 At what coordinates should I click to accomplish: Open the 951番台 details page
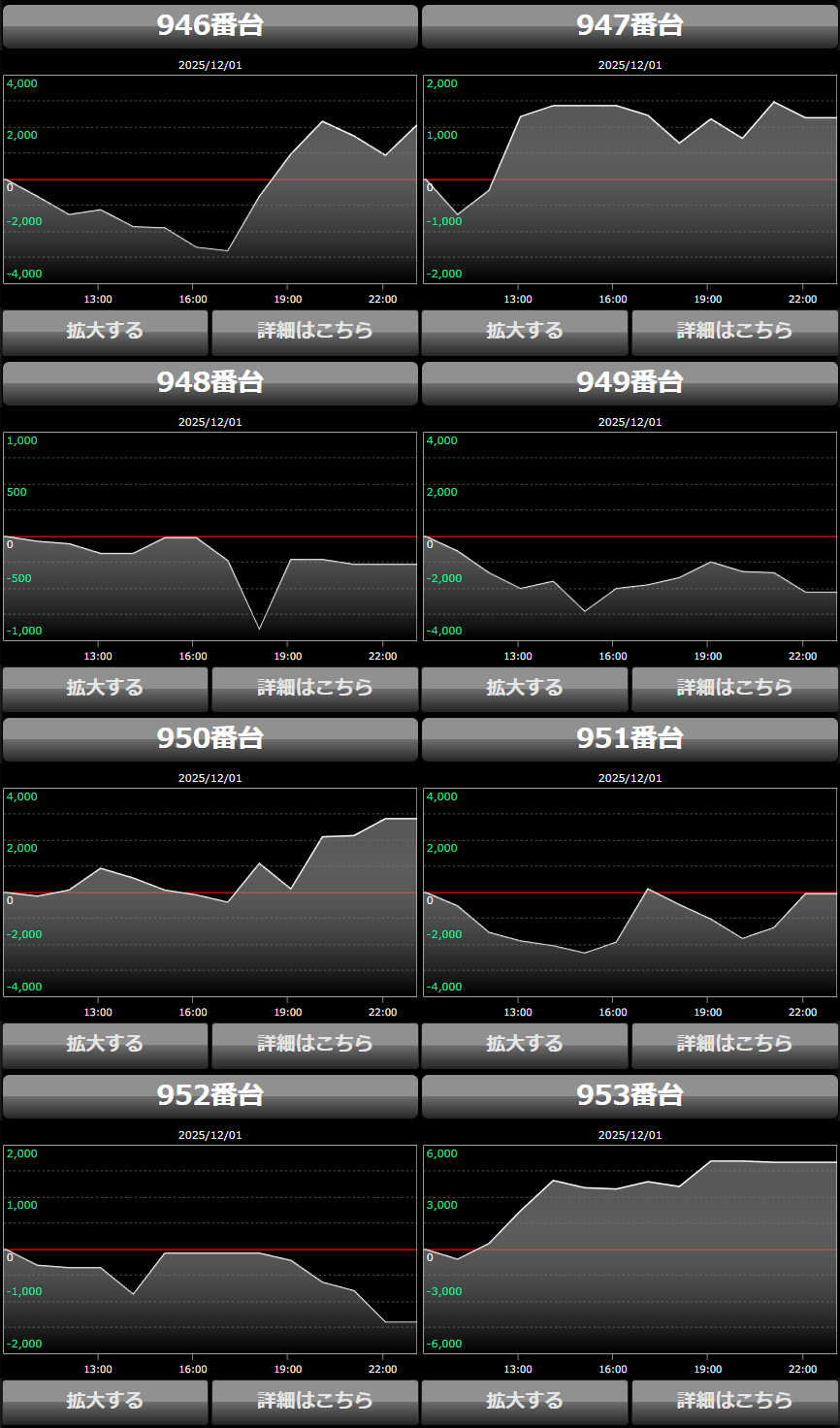pos(734,1045)
